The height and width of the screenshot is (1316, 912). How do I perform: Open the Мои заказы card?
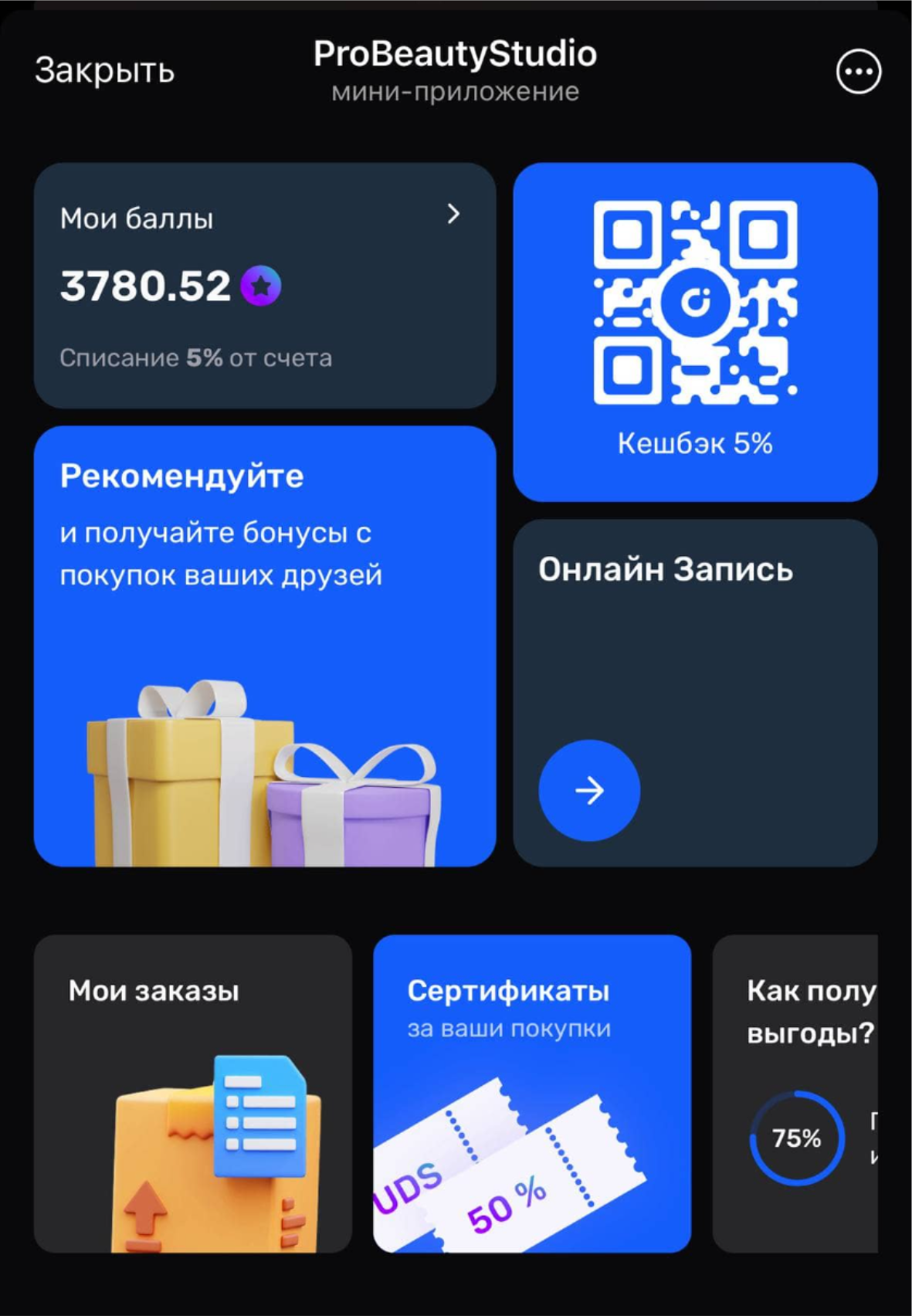click(x=192, y=1093)
